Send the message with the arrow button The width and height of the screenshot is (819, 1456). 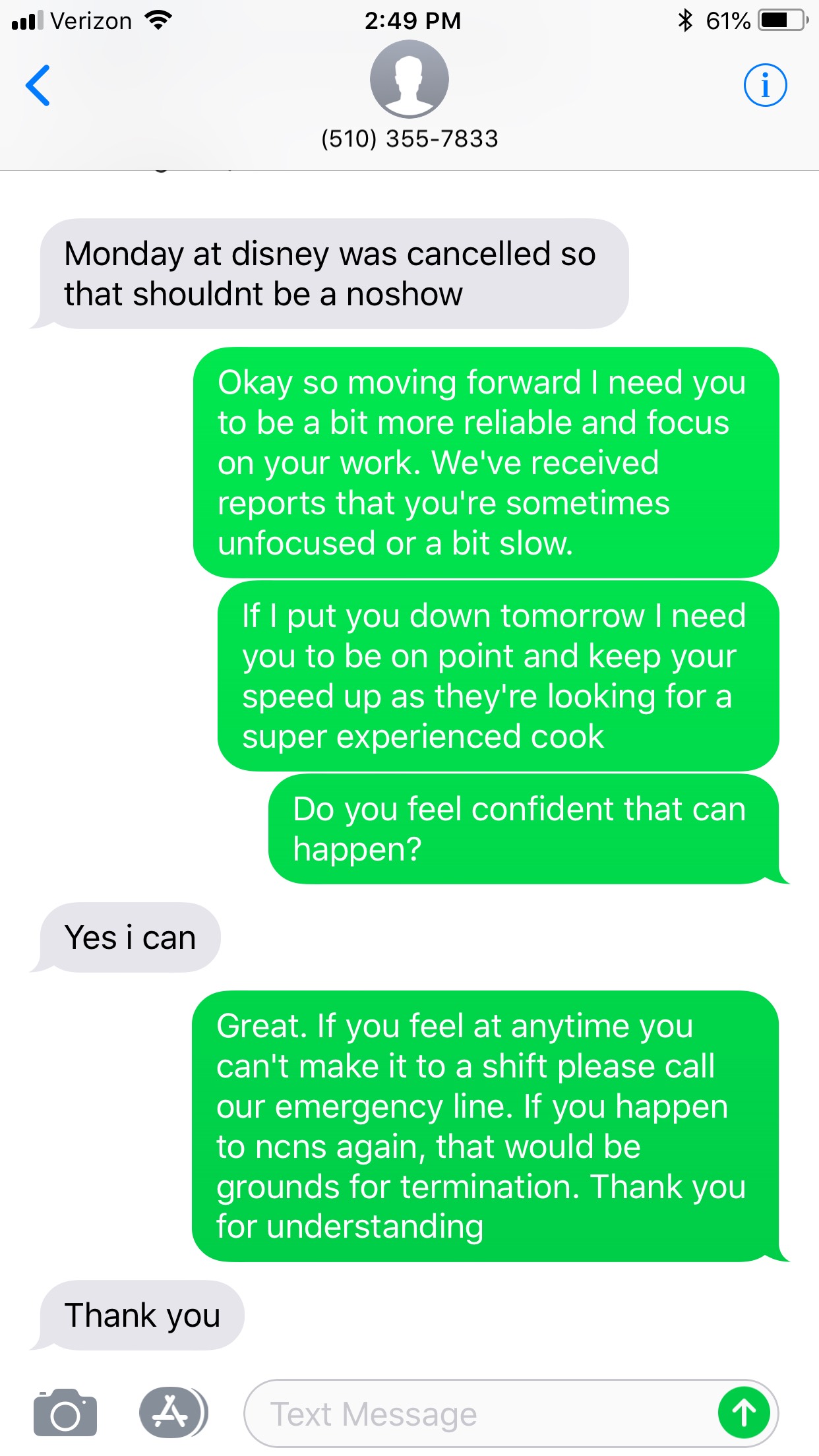[744, 1413]
